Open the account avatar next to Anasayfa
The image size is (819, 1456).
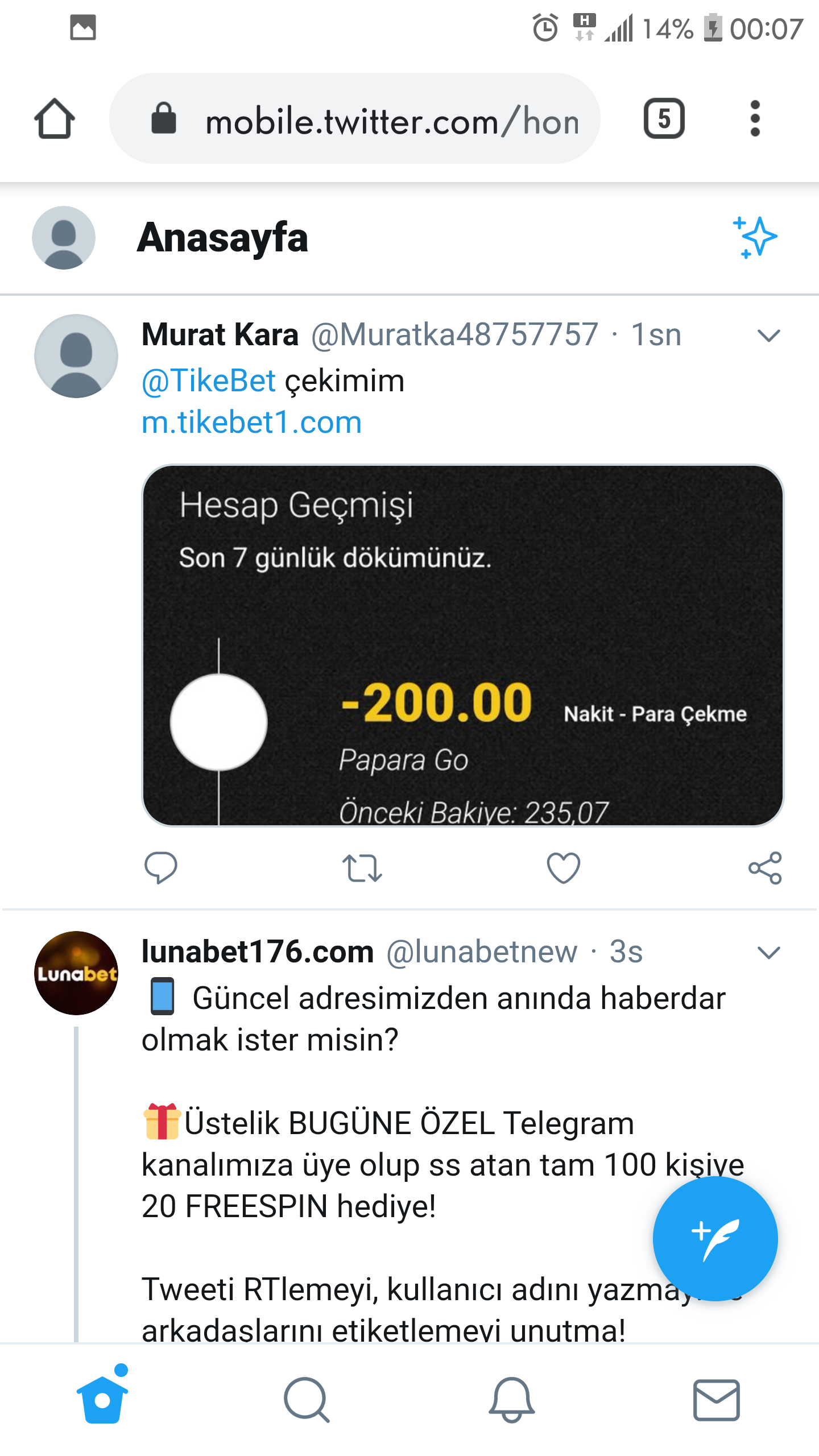pyautogui.click(x=64, y=238)
